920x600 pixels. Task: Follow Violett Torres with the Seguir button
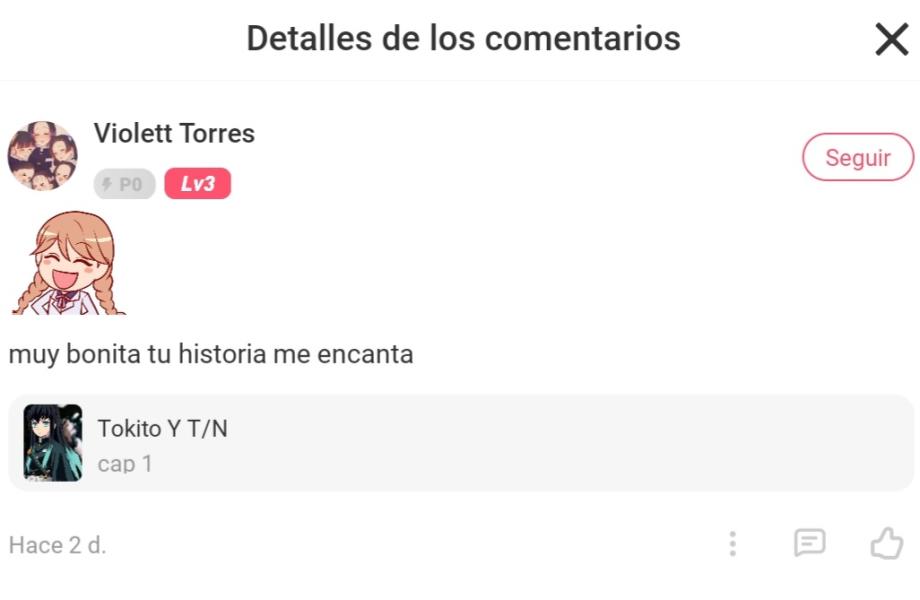coord(858,158)
